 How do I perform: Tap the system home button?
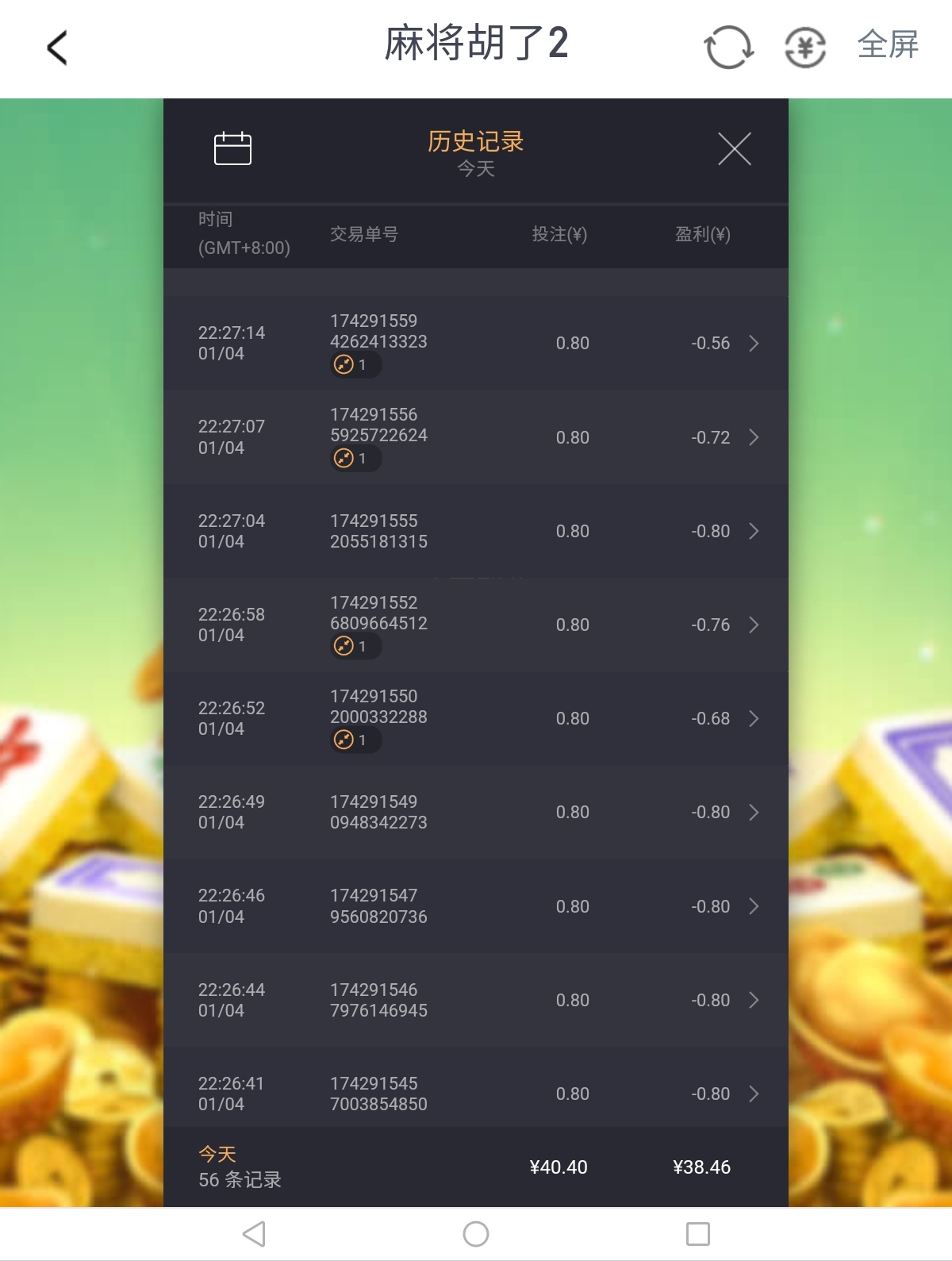[476, 1234]
